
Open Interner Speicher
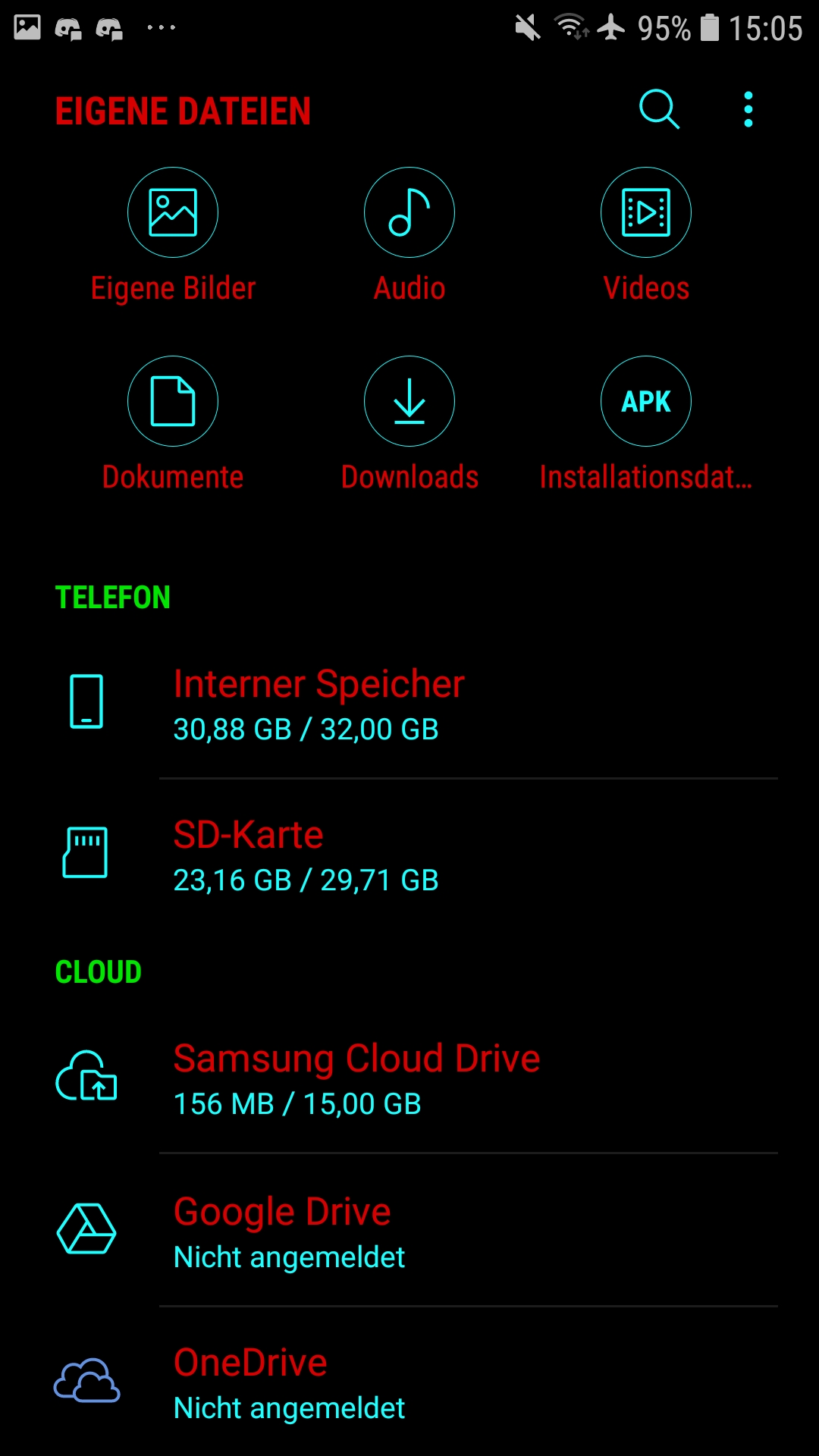[x=409, y=704]
